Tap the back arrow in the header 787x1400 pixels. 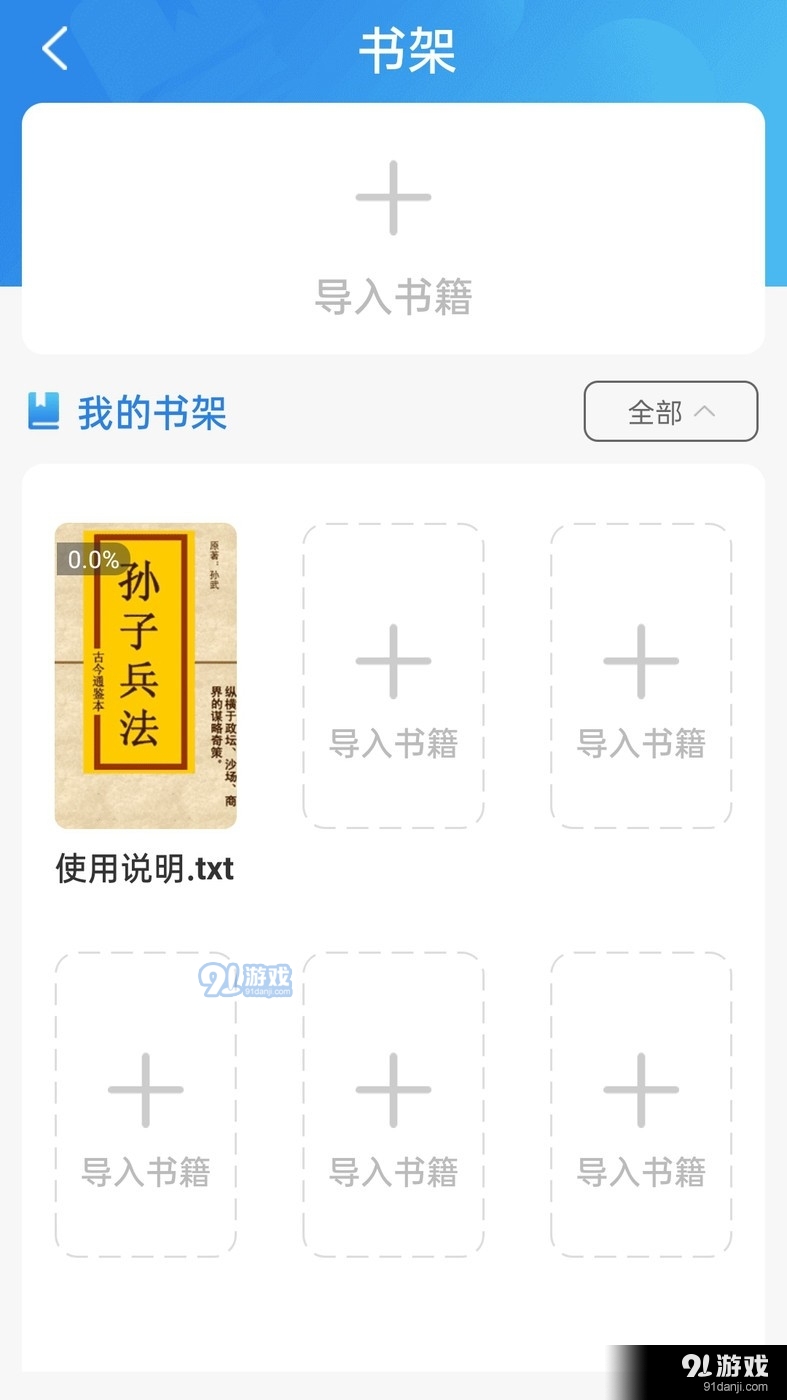[52, 47]
